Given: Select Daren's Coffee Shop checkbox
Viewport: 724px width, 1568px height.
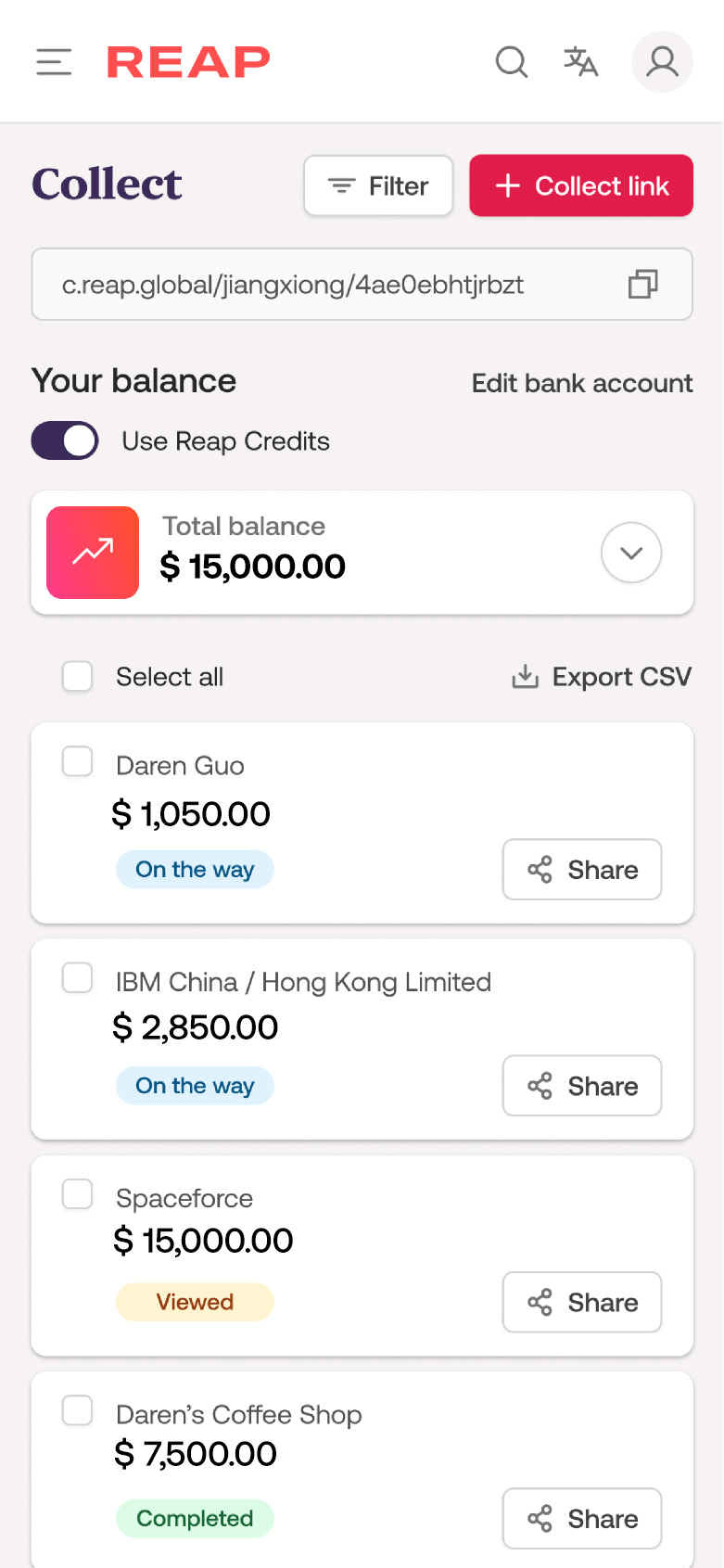Looking at the screenshot, I should pos(77,1410).
